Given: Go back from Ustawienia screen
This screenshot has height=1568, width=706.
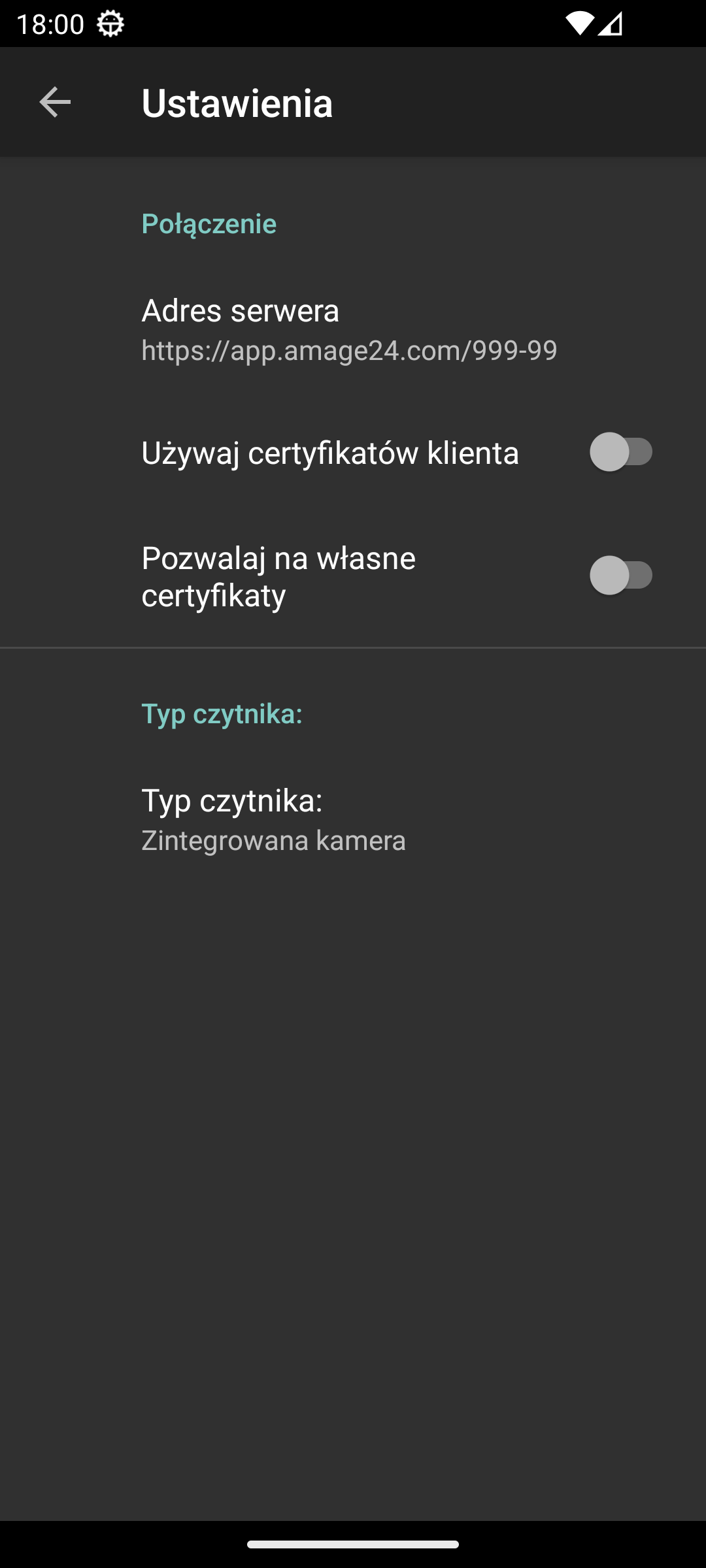Looking at the screenshot, I should (x=55, y=103).
